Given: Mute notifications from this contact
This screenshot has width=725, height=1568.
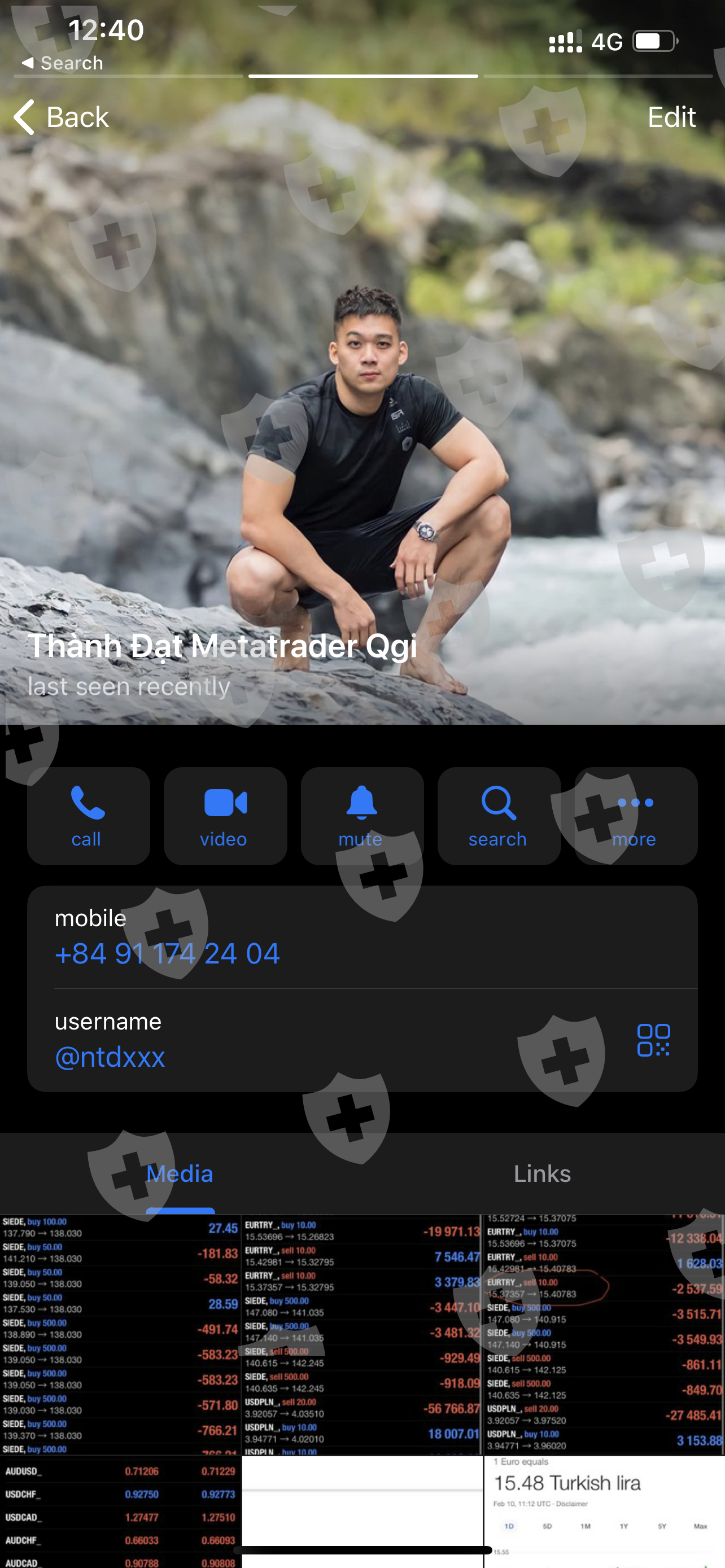Looking at the screenshot, I should click(362, 816).
